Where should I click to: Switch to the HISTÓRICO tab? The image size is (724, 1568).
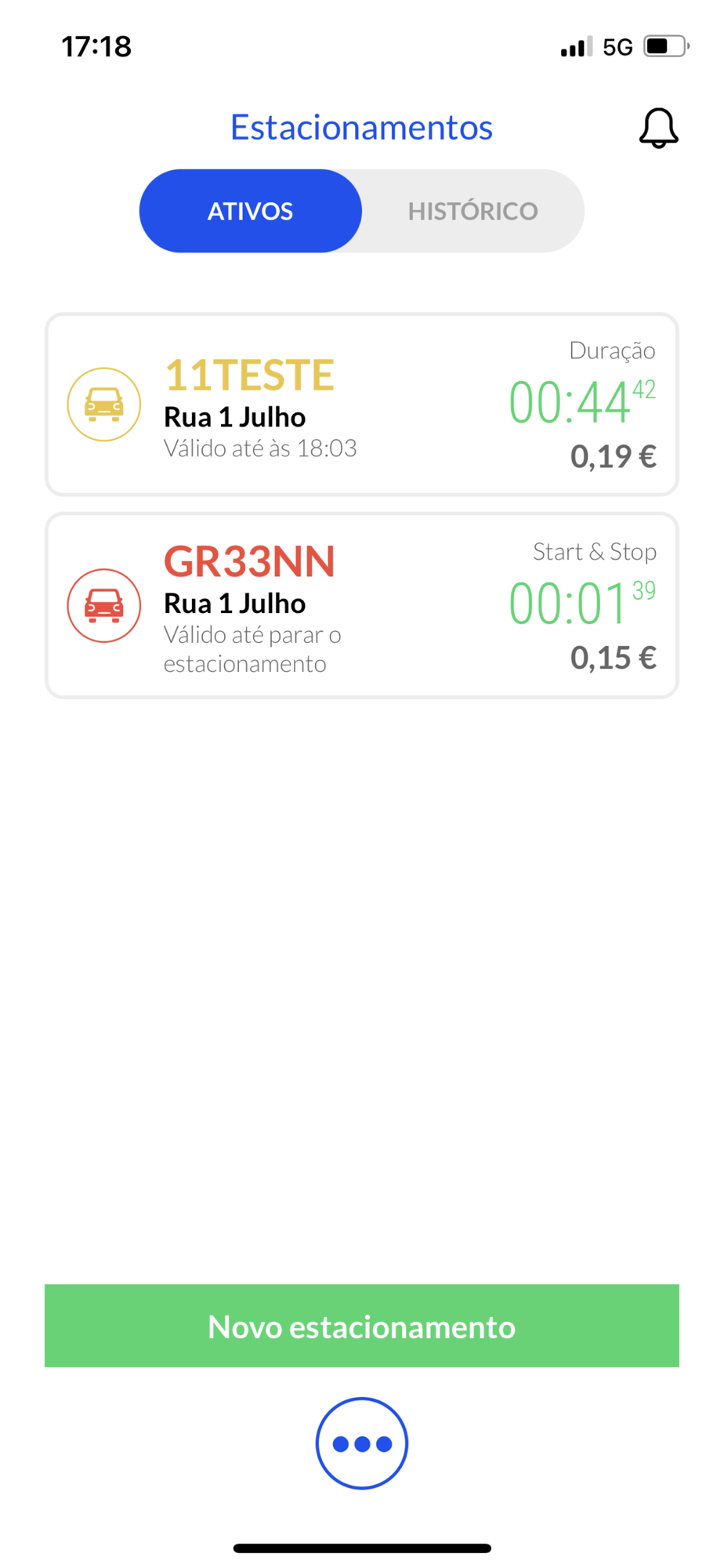coord(472,211)
